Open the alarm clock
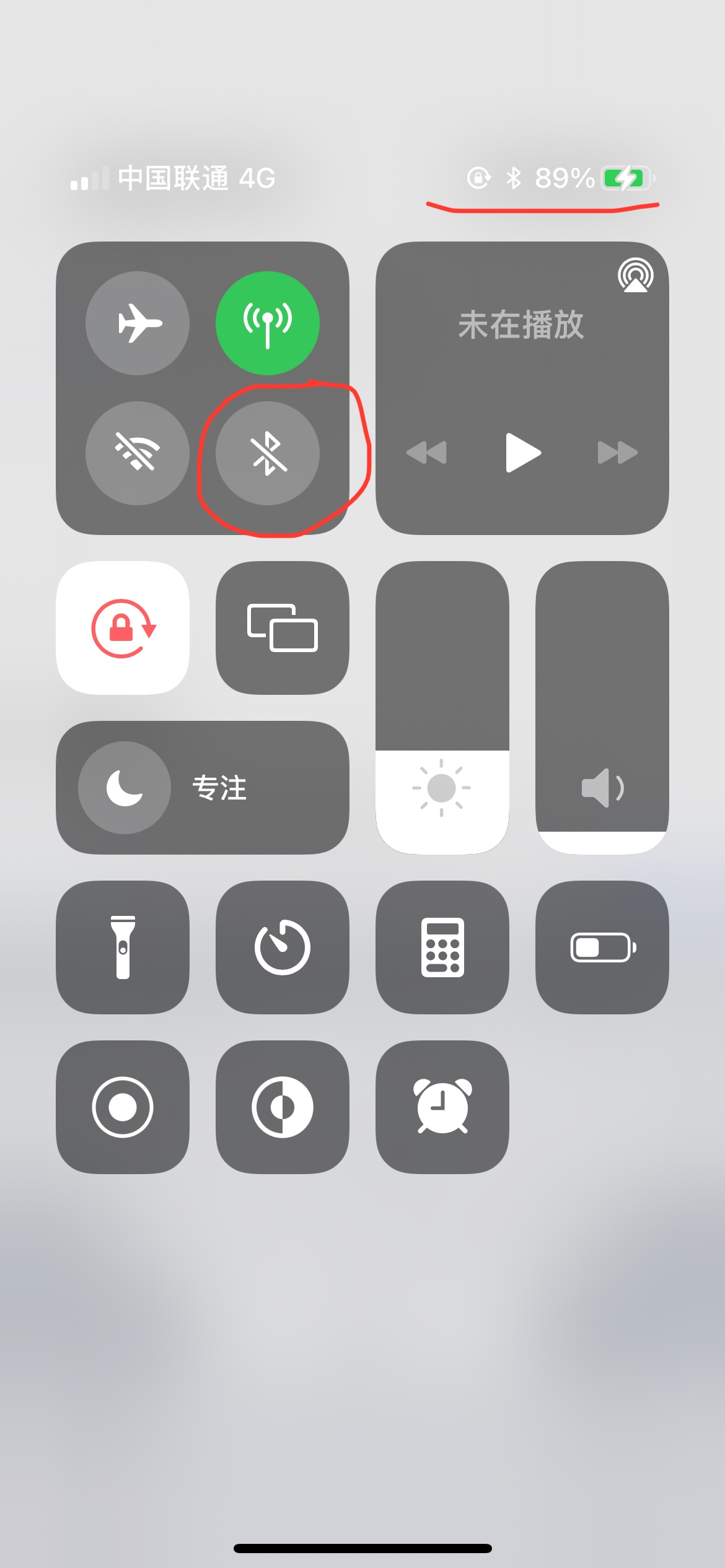This screenshot has height=1568, width=725. point(442,1107)
